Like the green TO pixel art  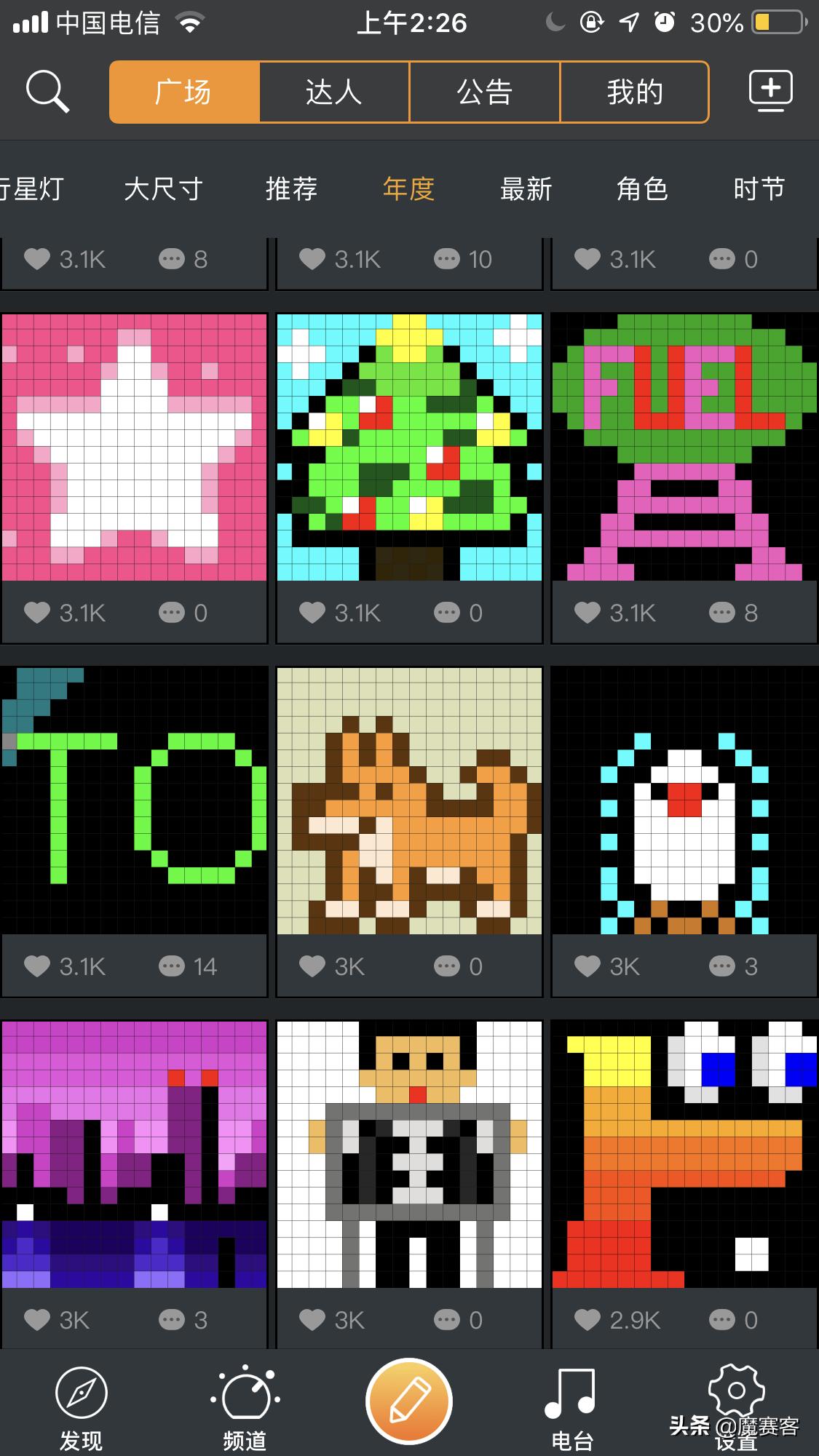coord(38,966)
